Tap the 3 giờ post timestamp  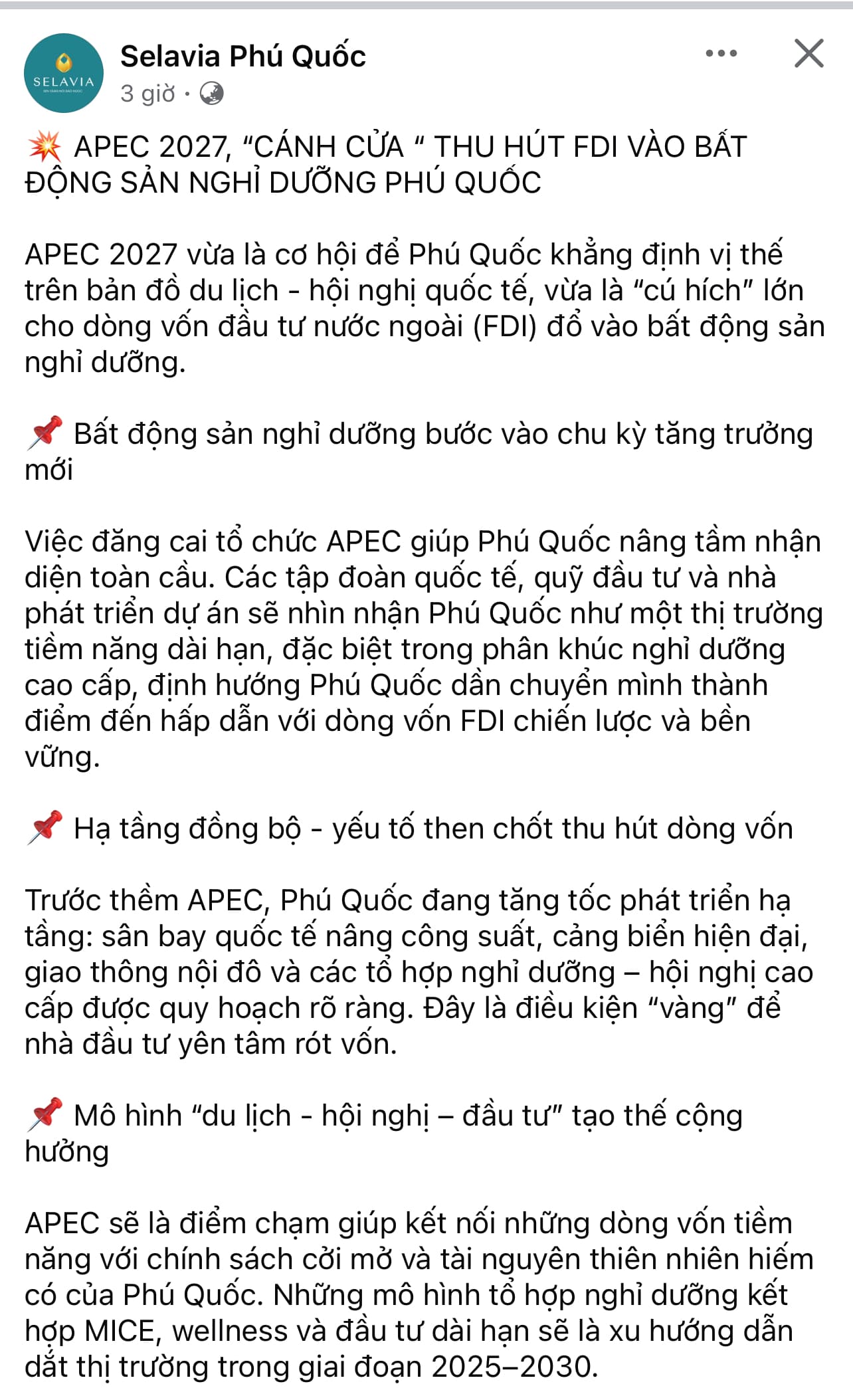(147, 94)
